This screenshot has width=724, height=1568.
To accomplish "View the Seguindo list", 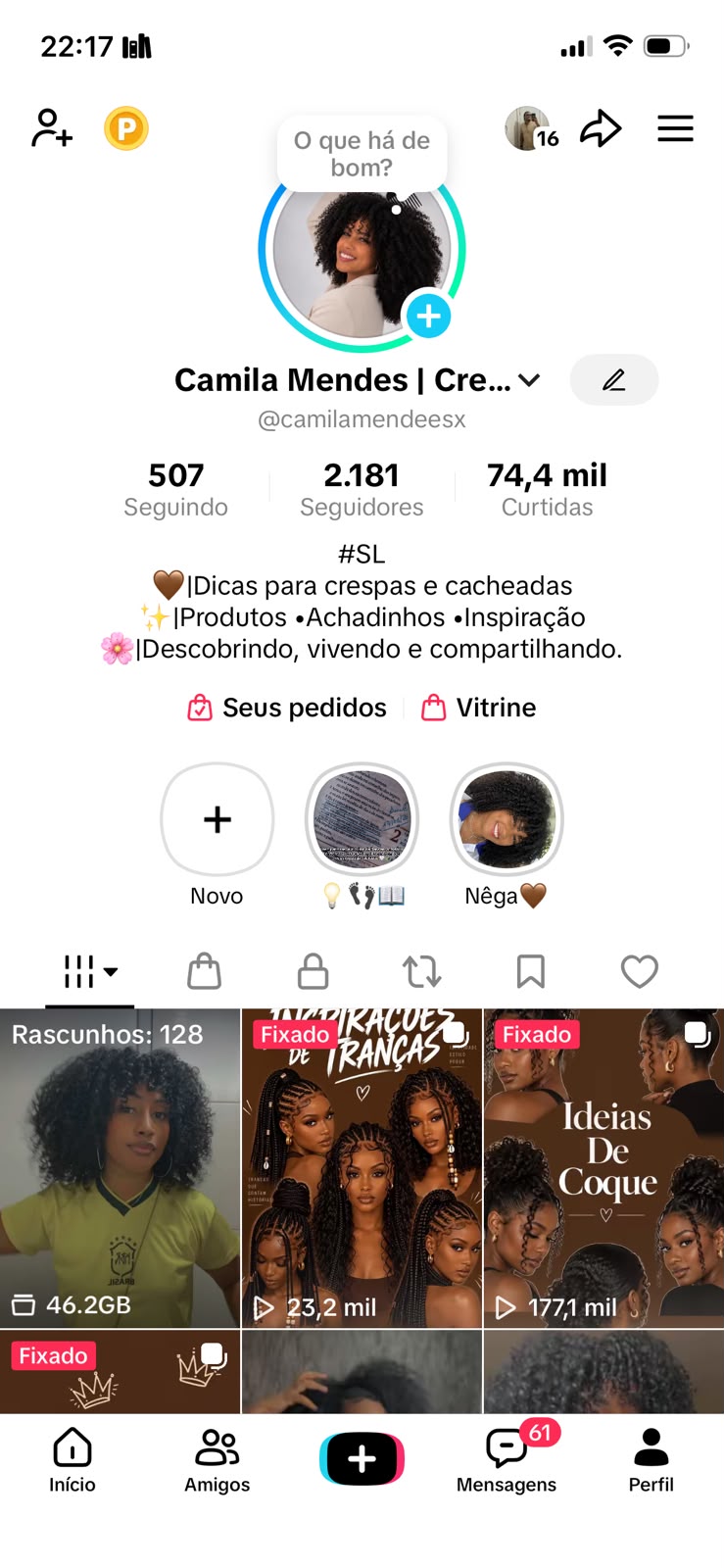I will pyautogui.click(x=175, y=489).
